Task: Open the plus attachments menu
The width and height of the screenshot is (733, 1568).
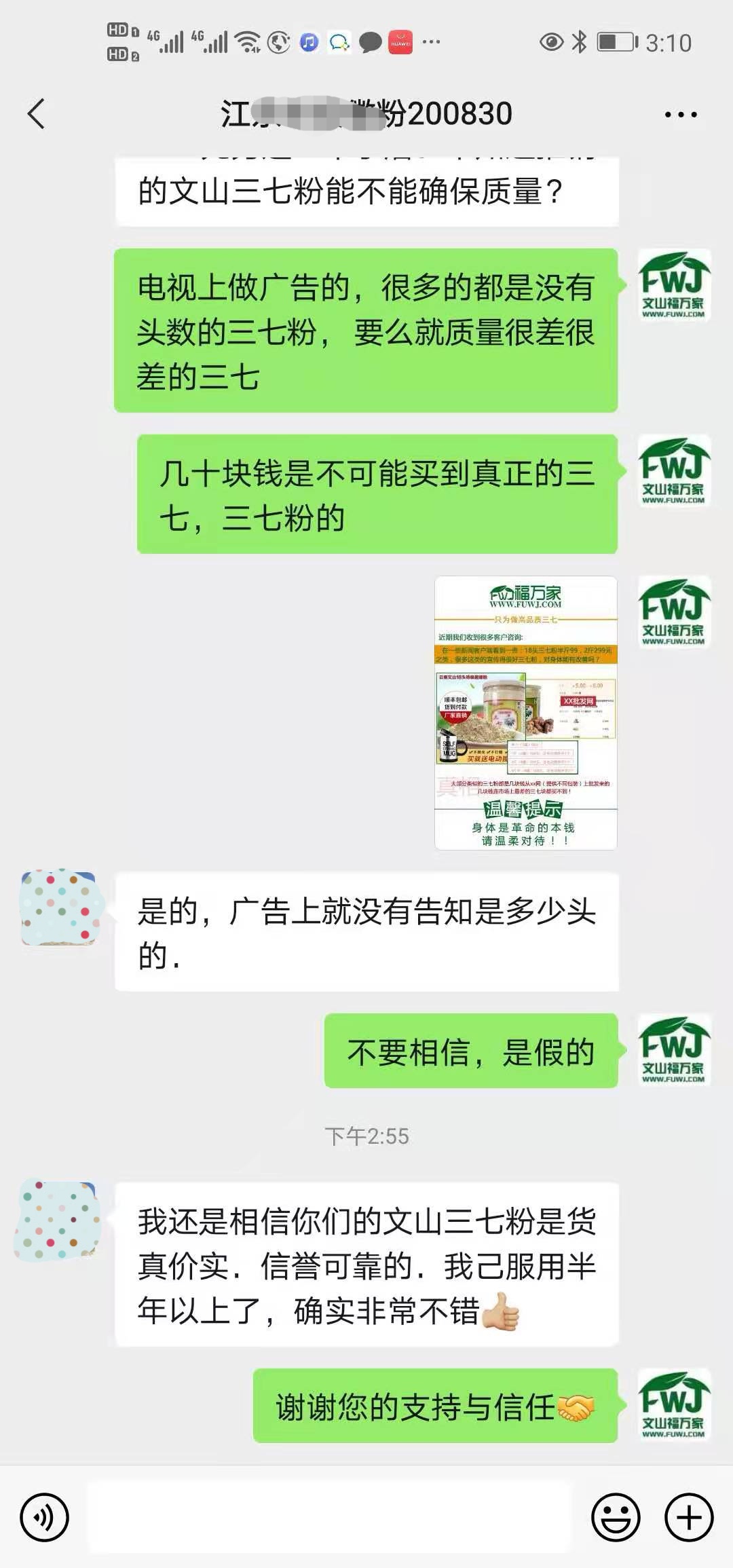Action: 690,1517
